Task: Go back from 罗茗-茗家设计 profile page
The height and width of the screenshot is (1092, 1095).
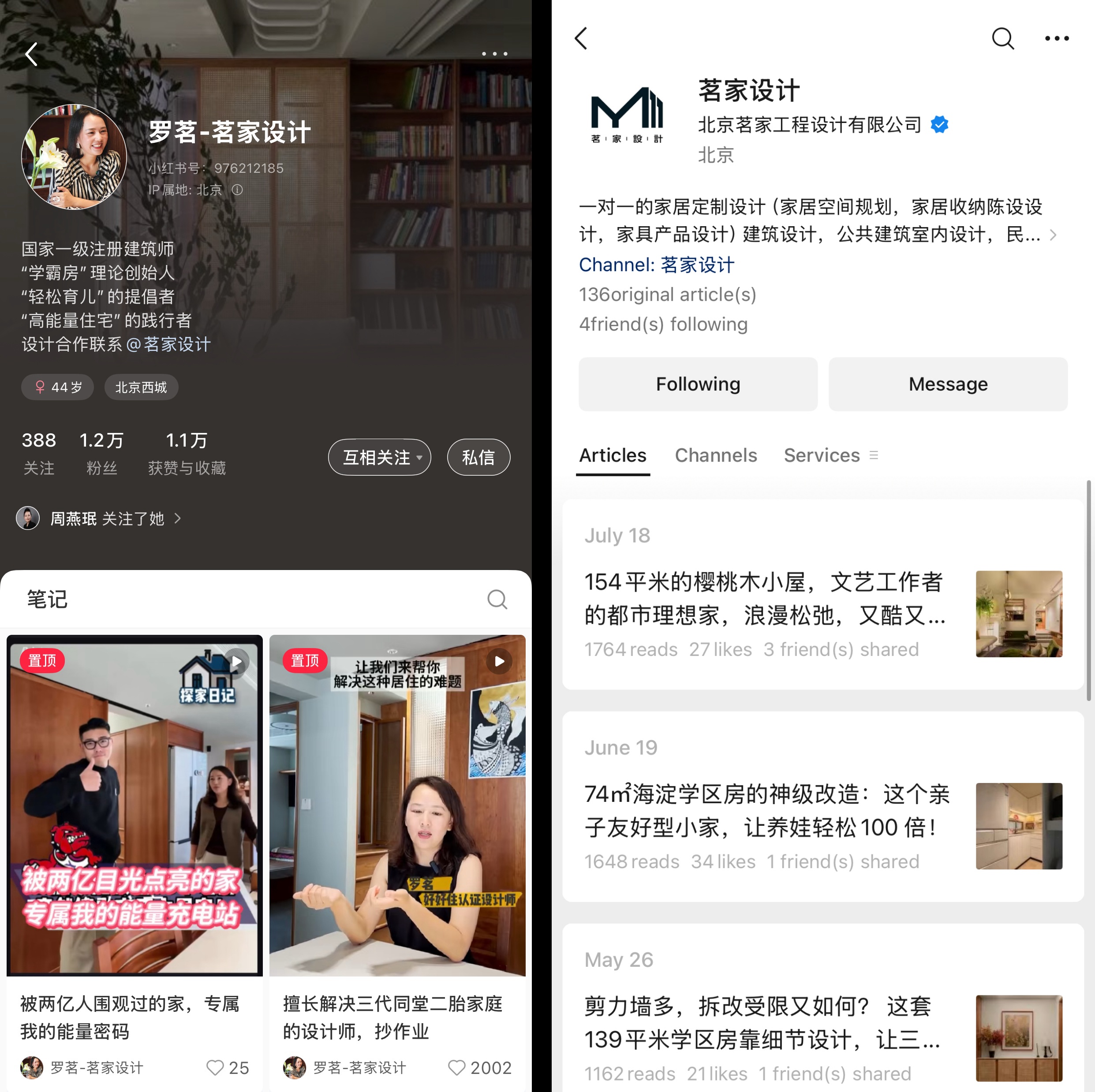Action: click(x=32, y=54)
